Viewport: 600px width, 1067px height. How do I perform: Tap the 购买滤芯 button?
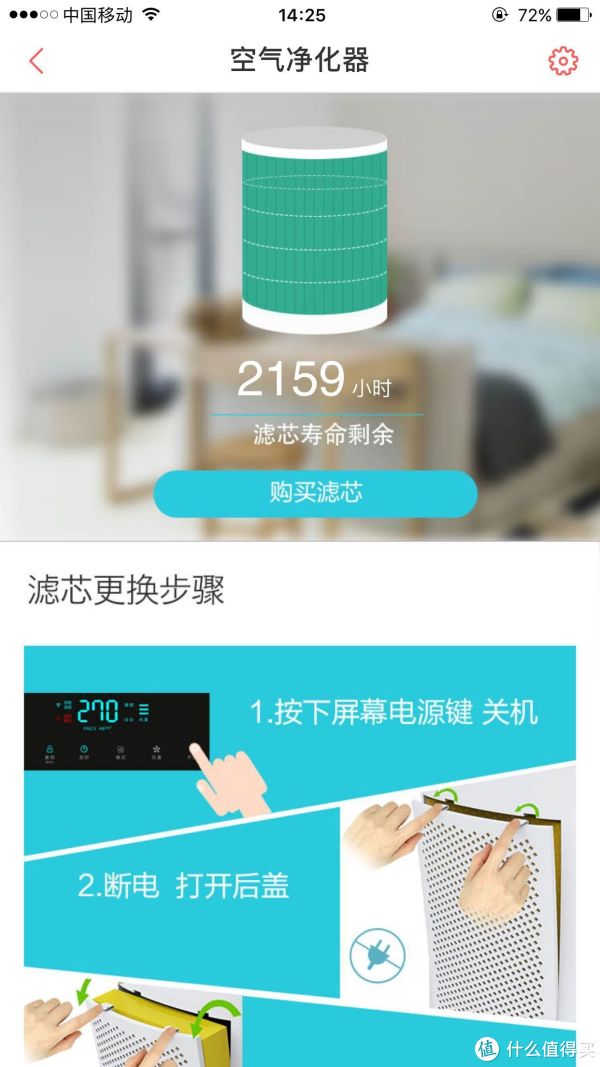[x=315, y=493]
